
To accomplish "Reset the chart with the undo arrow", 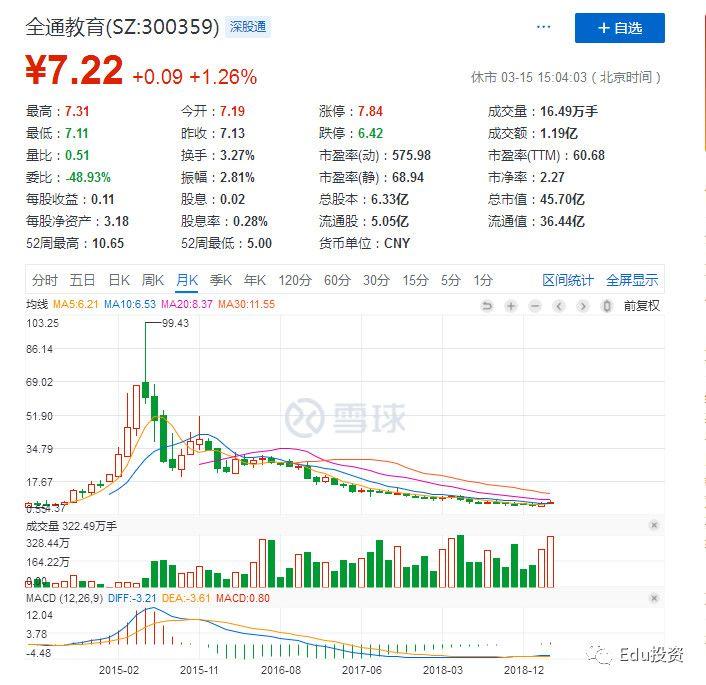I will tap(487, 305).
